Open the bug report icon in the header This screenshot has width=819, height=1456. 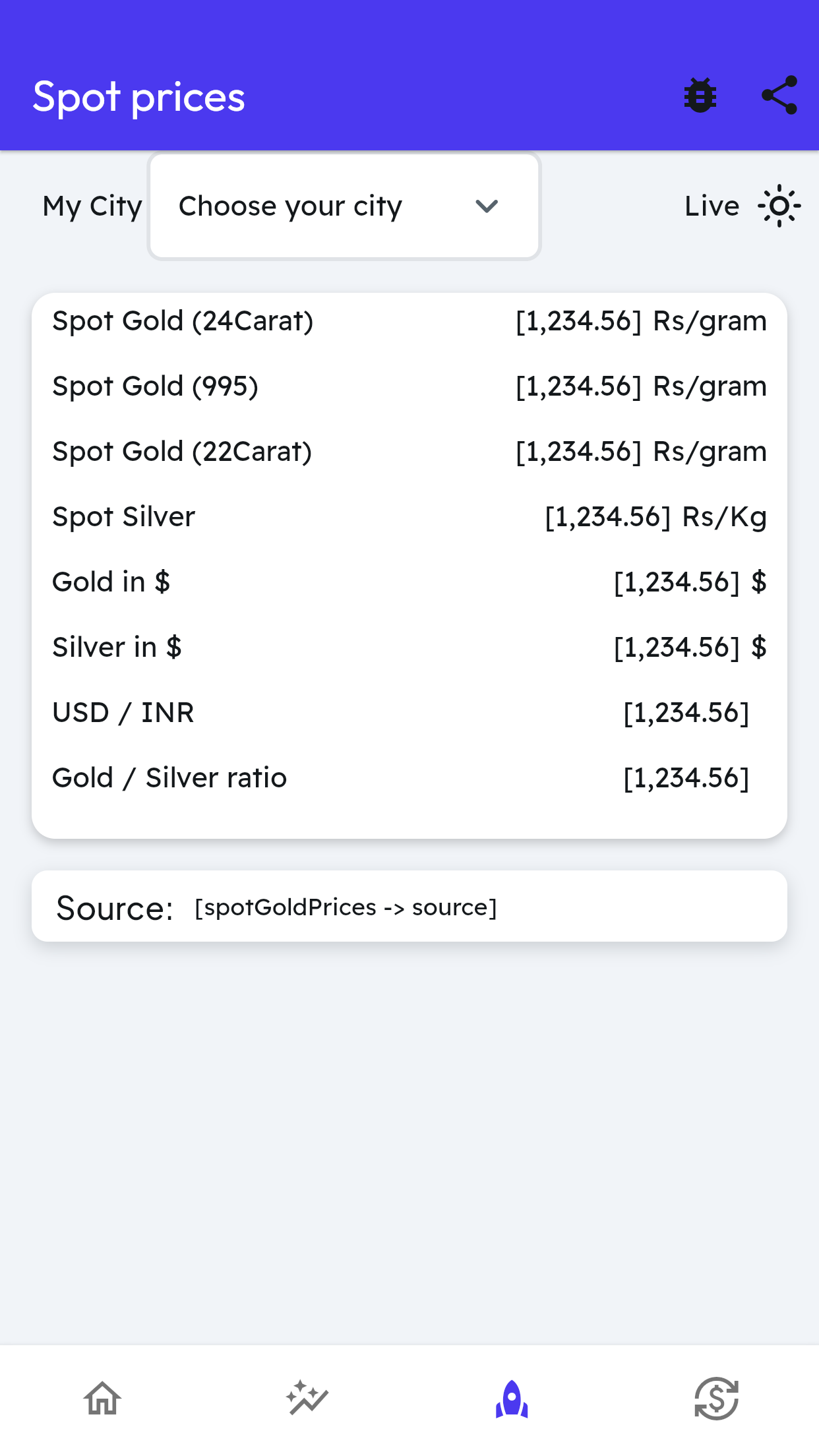pyautogui.click(x=700, y=95)
